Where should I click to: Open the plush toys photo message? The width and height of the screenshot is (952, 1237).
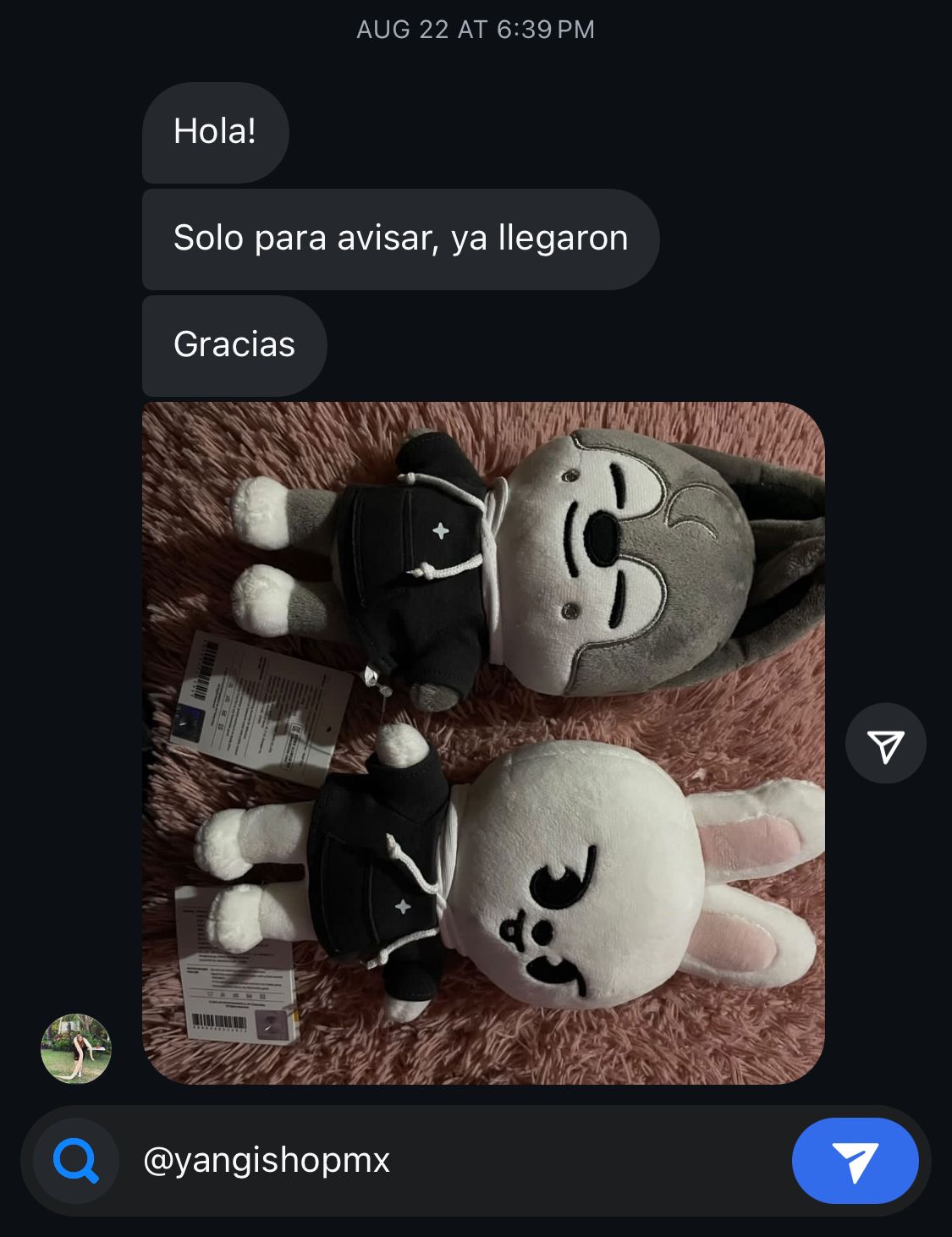click(483, 743)
